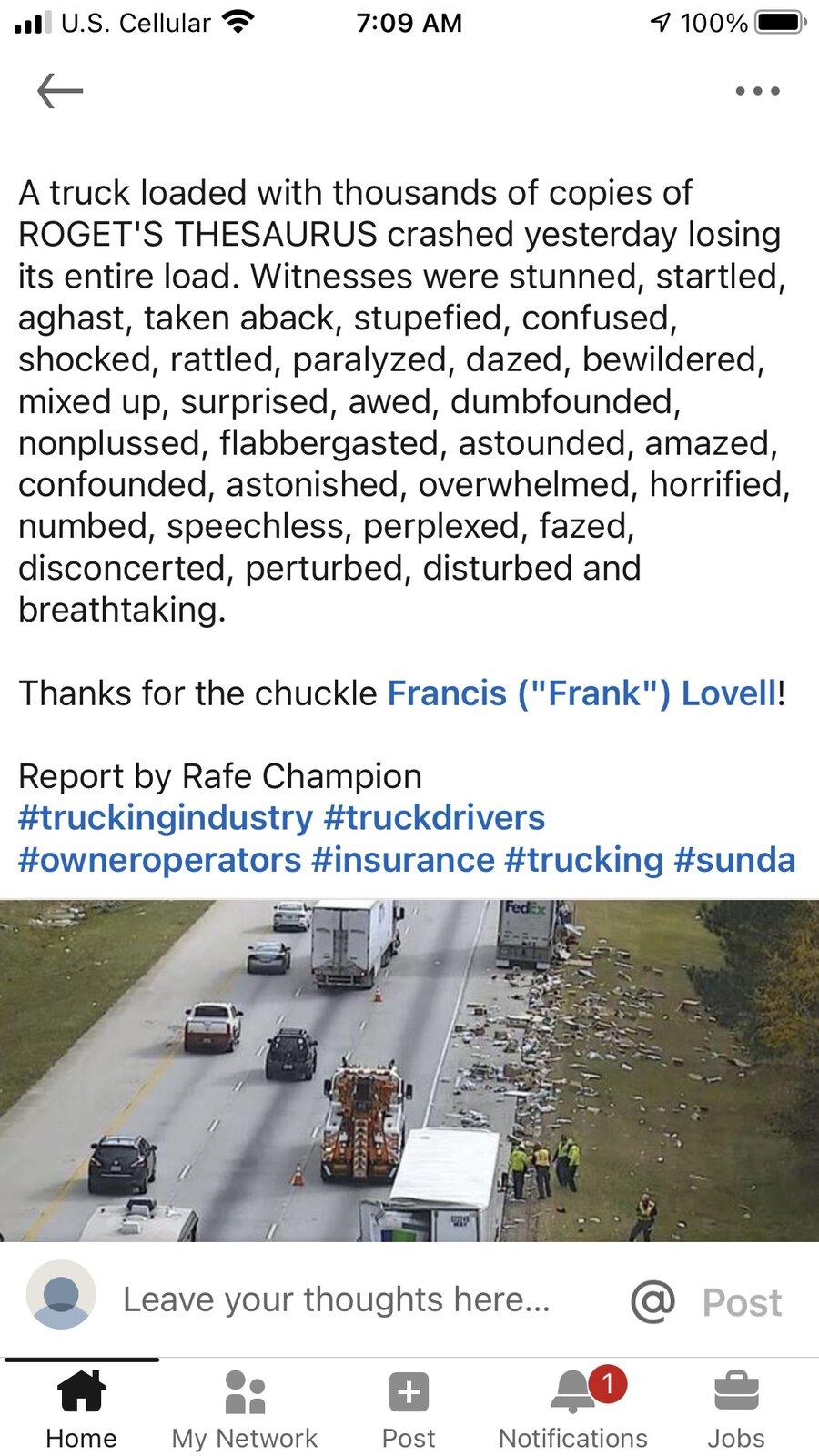Open the #owneroperators hashtag
Screen dimensions: 819x1456
click(x=159, y=859)
